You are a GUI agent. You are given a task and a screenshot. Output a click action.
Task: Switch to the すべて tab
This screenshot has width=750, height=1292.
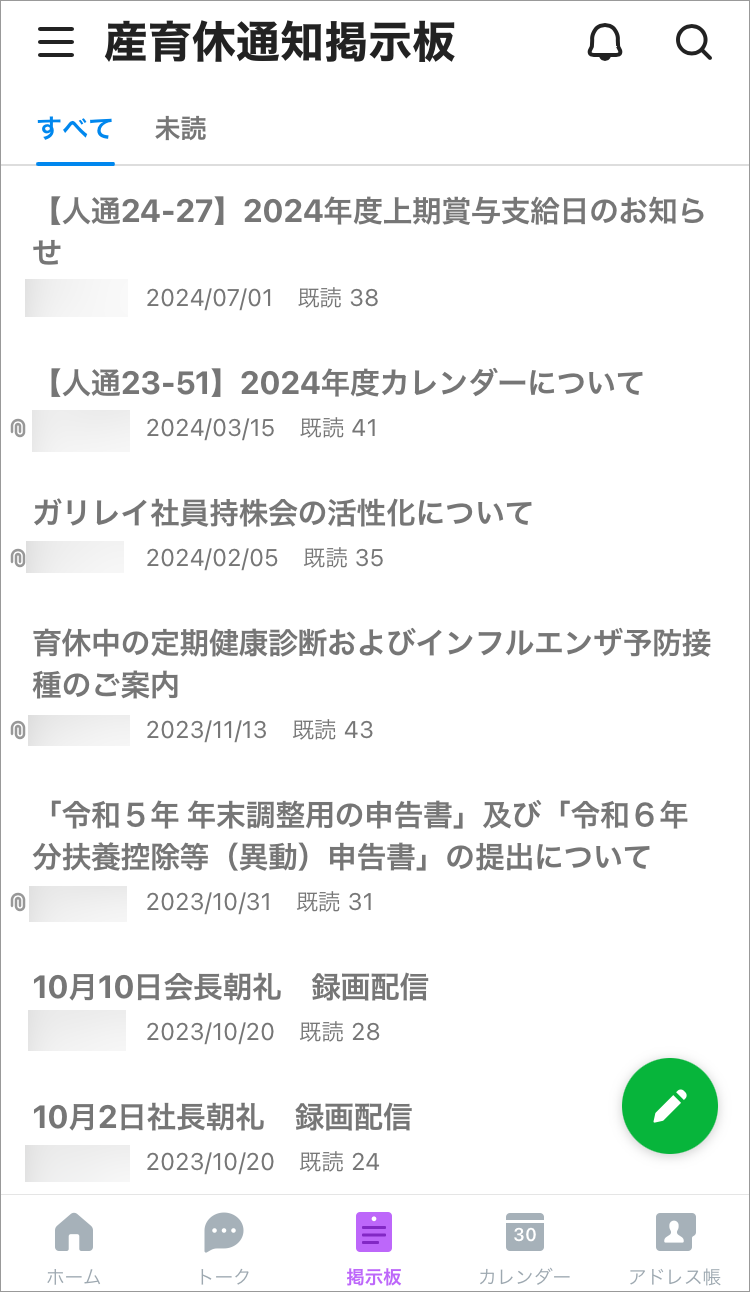click(75, 129)
